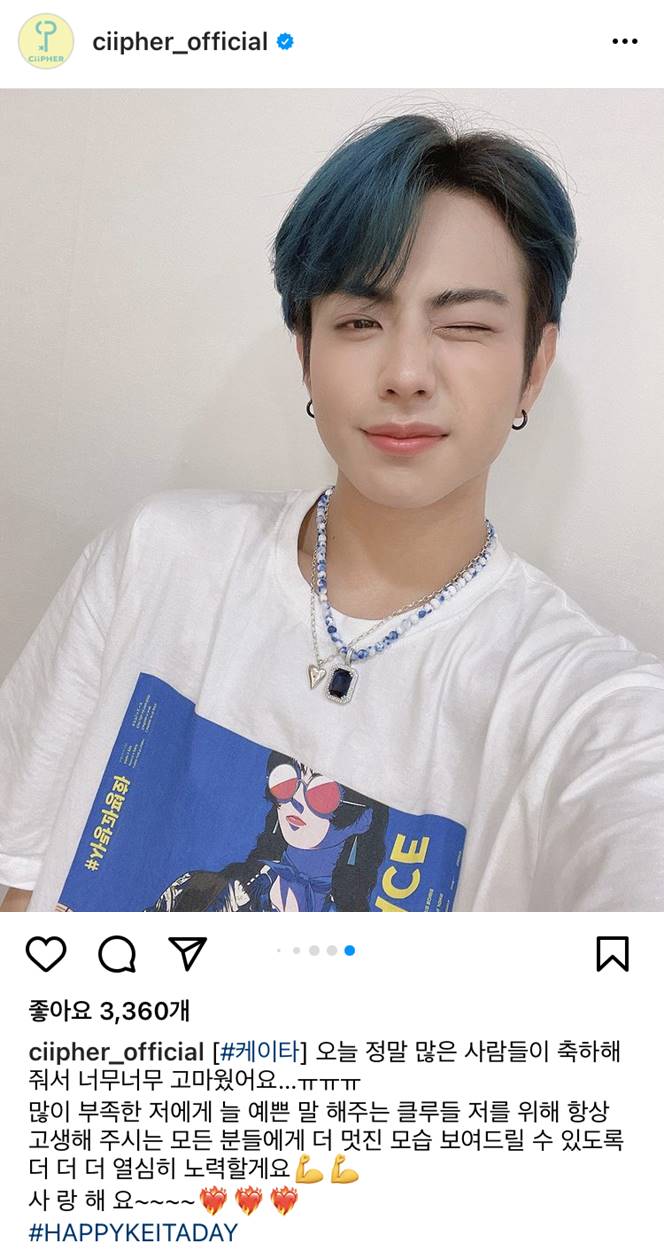Open the ciipher_official profile avatar
The image size is (664, 1257).
[x=46, y=42]
